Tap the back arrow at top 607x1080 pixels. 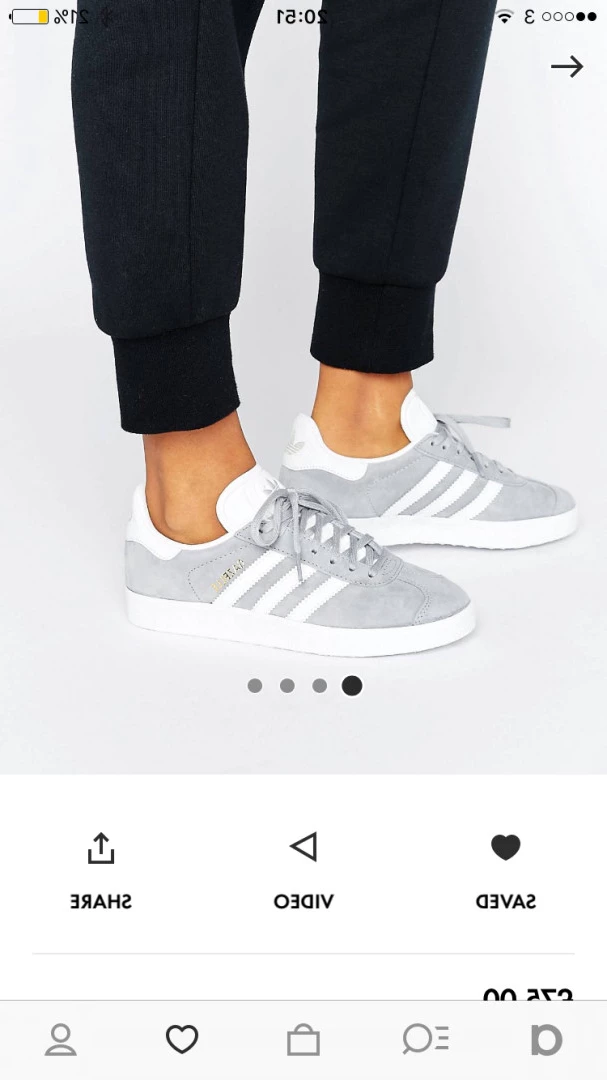[x=566, y=67]
